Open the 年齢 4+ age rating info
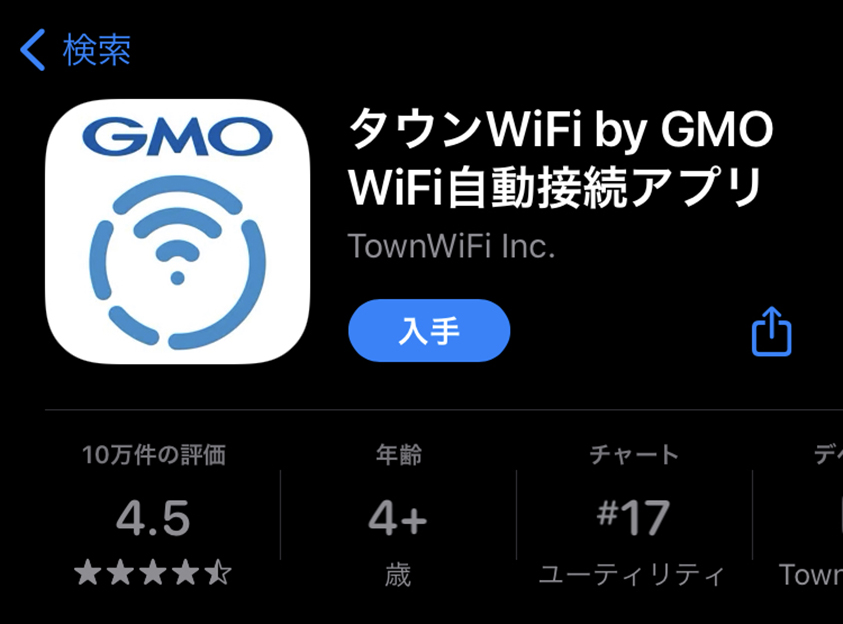The image size is (843, 624). (398, 517)
